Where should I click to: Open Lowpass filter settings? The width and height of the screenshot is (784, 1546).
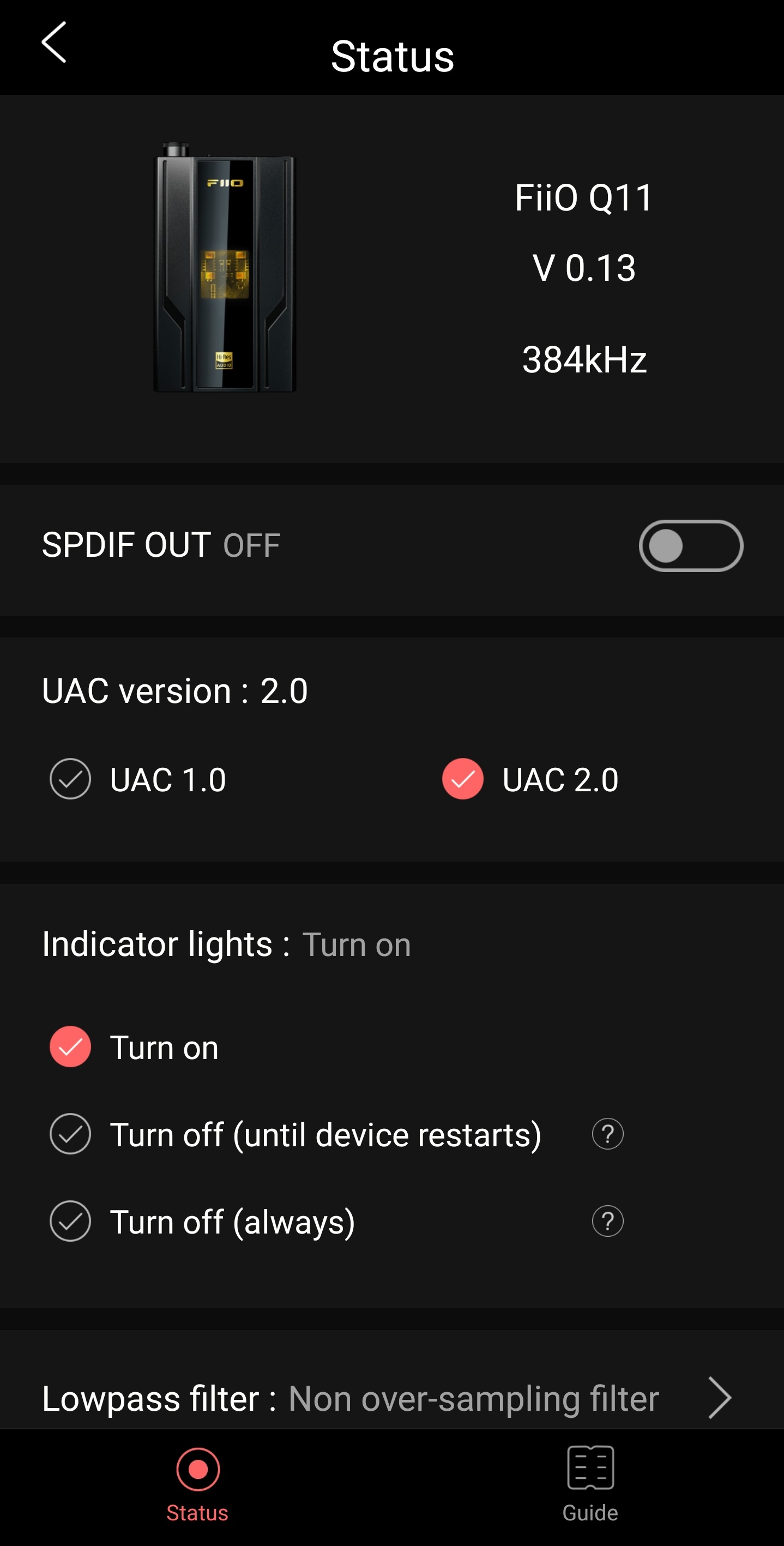pyautogui.click(x=719, y=1398)
